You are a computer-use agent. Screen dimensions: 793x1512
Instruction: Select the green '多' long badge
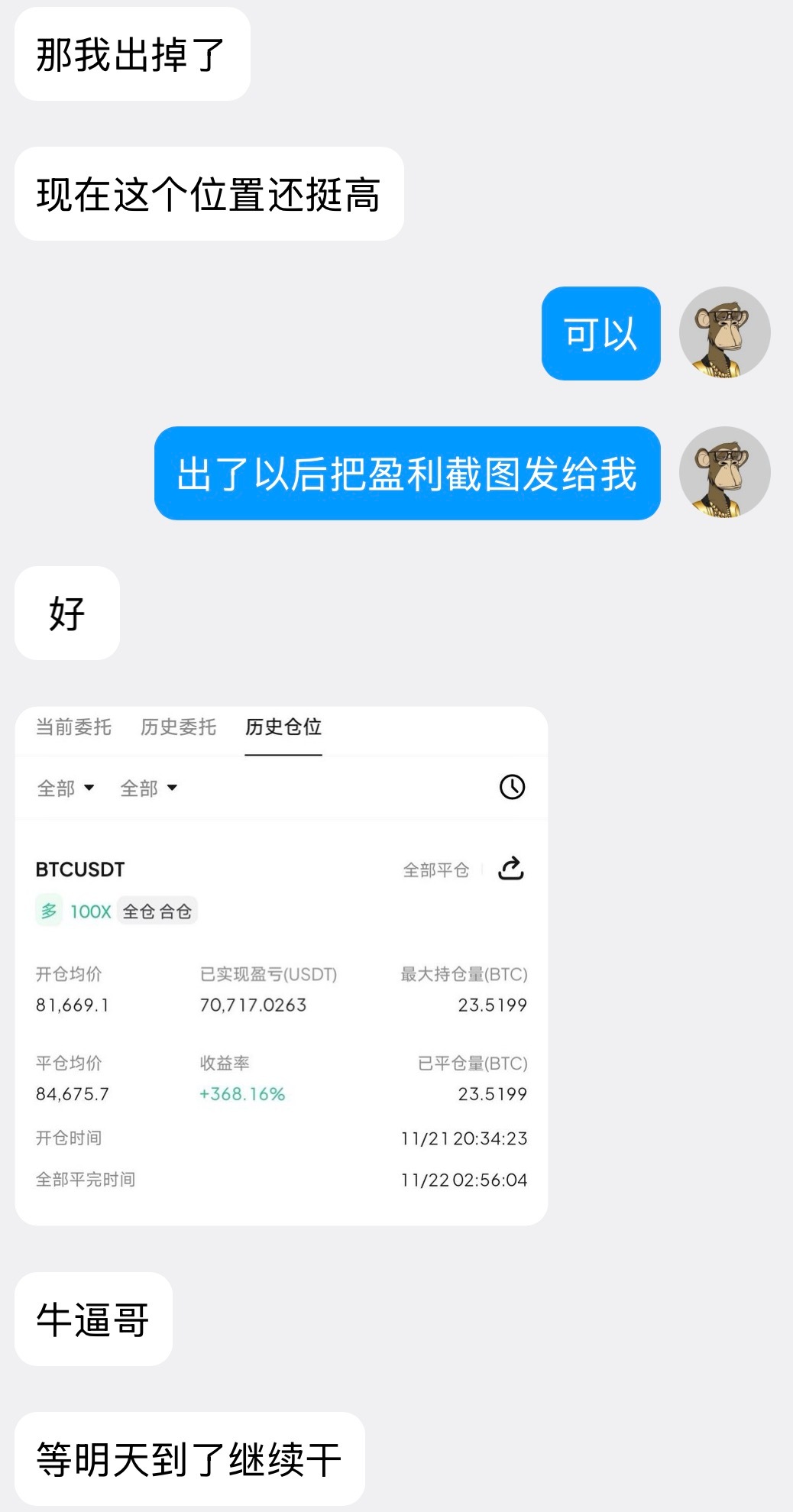click(x=48, y=911)
